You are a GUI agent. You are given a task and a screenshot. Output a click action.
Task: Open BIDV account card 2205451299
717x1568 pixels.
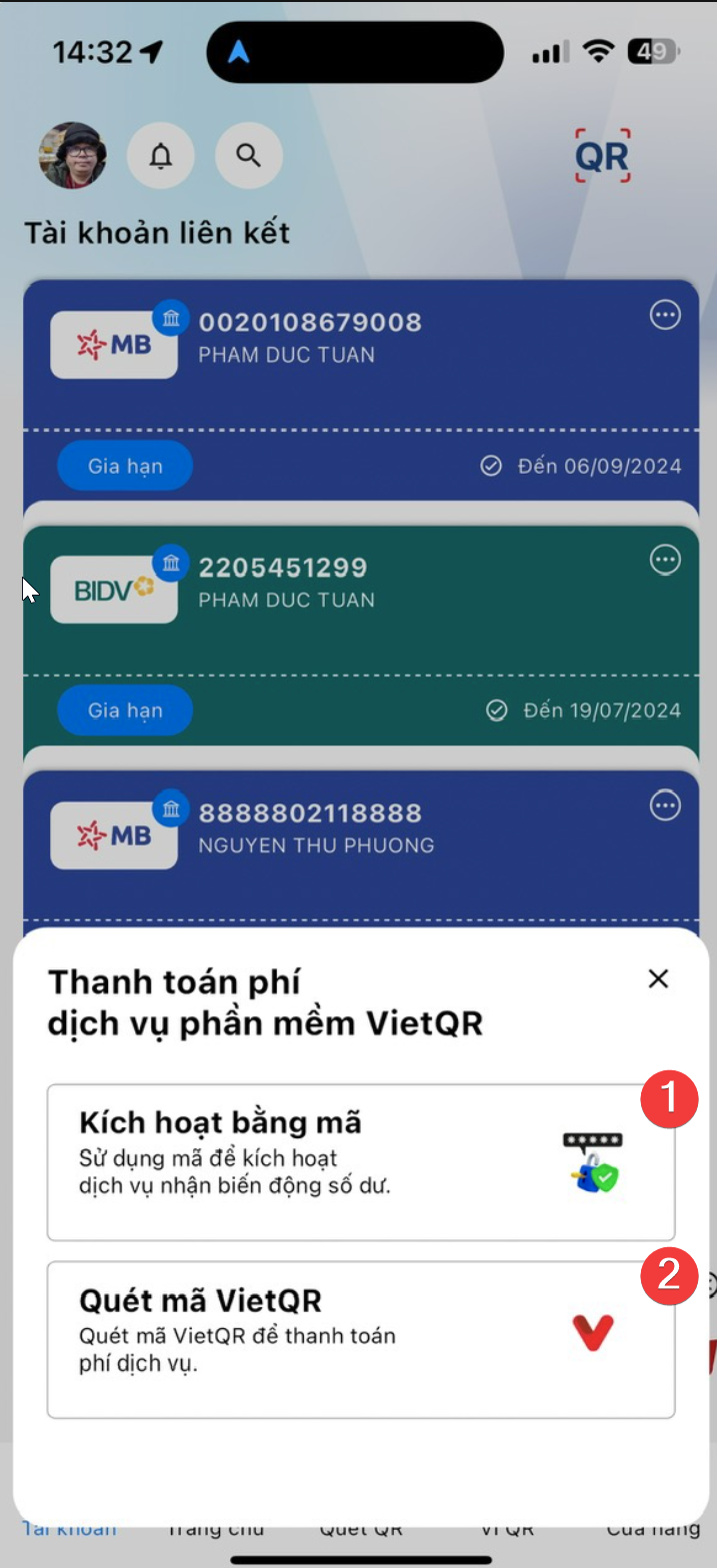pyautogui.click(x=400, y=620)
